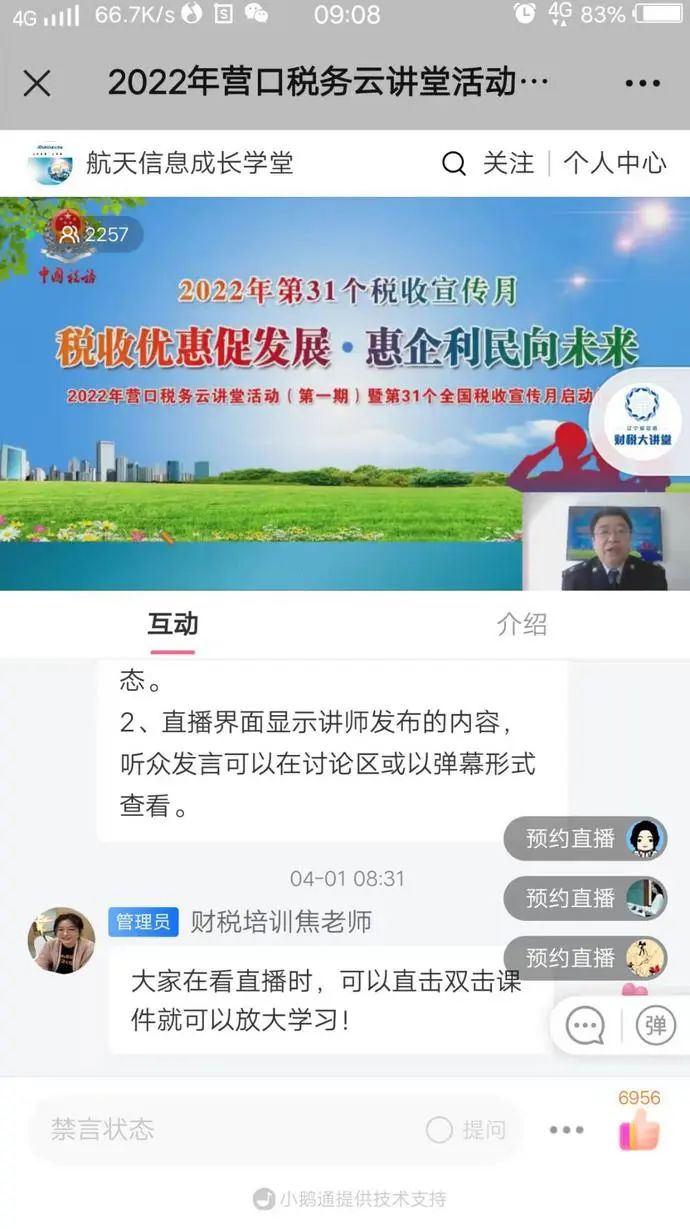Tap the live stream video player
This screenshot has width=690, height=1229.
300,400
